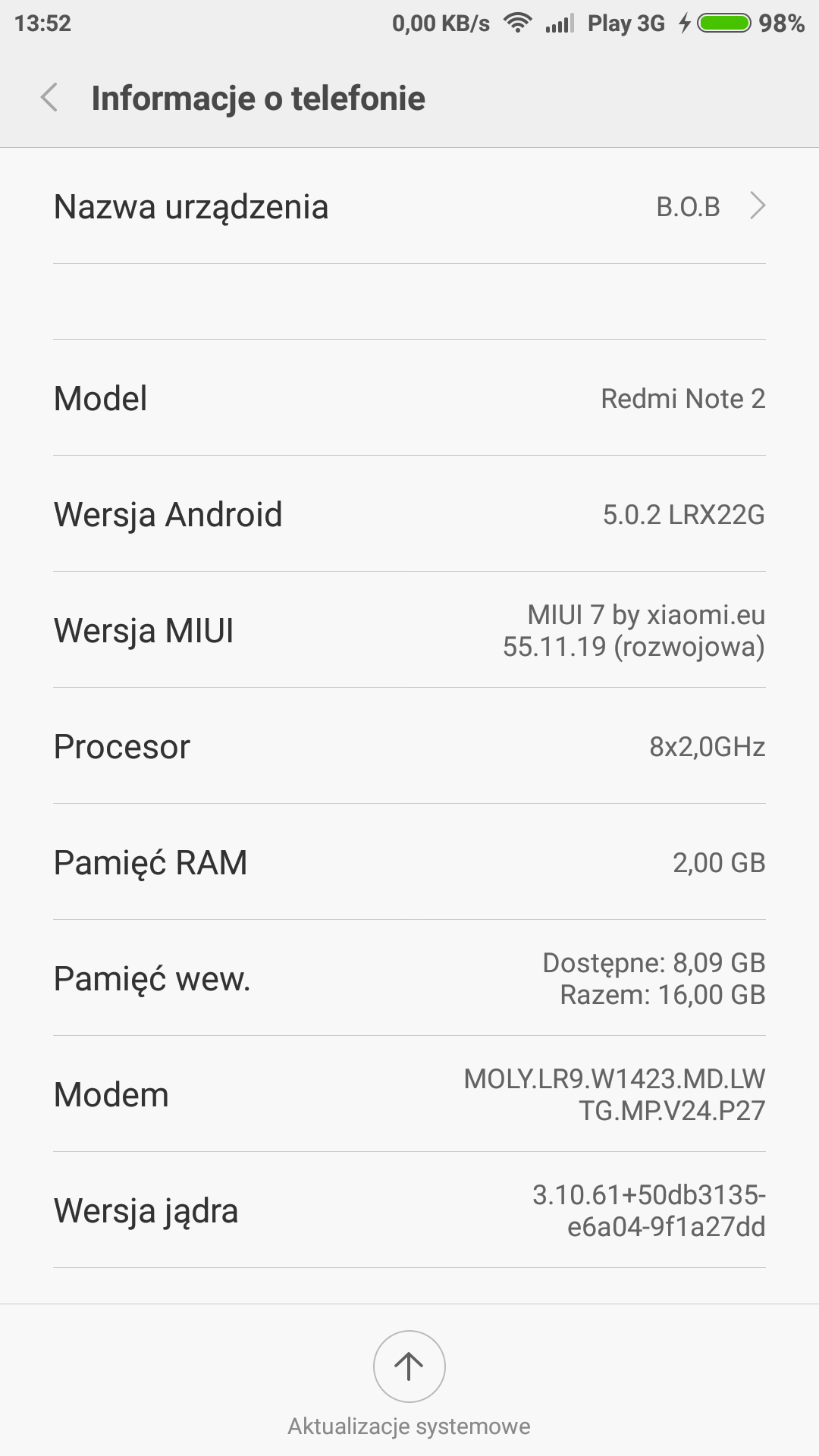Open Aktualizacje systemowe
The height and width of the screenshot is (1456, 819).
(x=409, y=1367)
